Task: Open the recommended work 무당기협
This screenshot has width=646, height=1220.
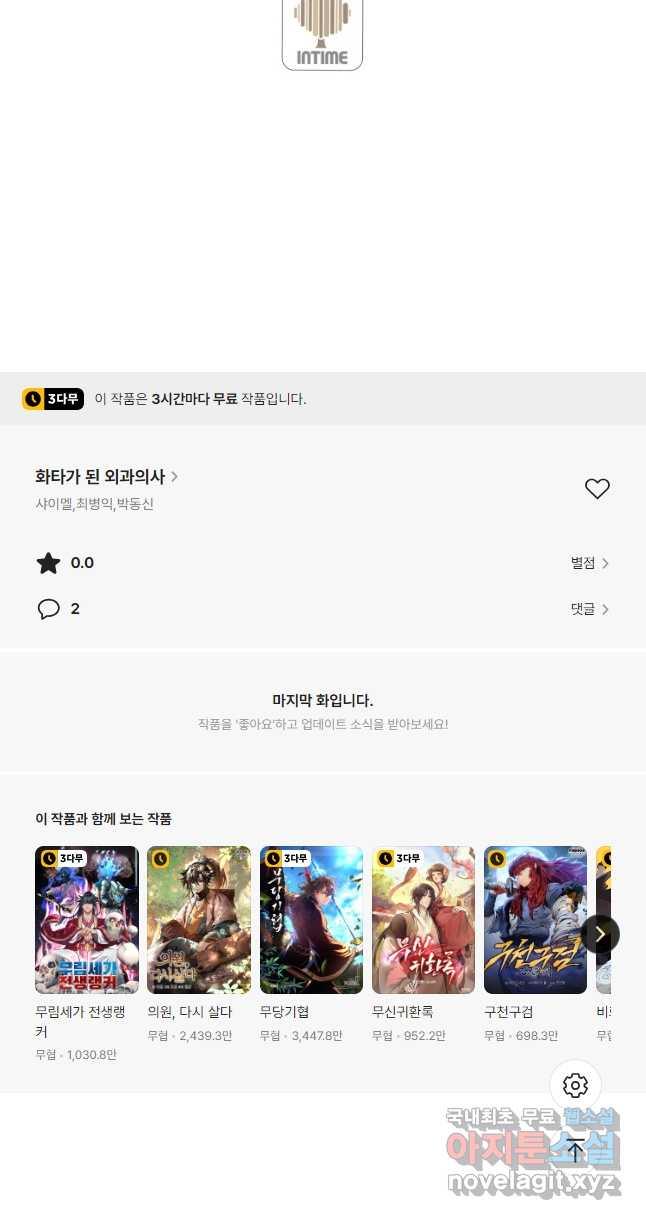Action: (311, 920)
